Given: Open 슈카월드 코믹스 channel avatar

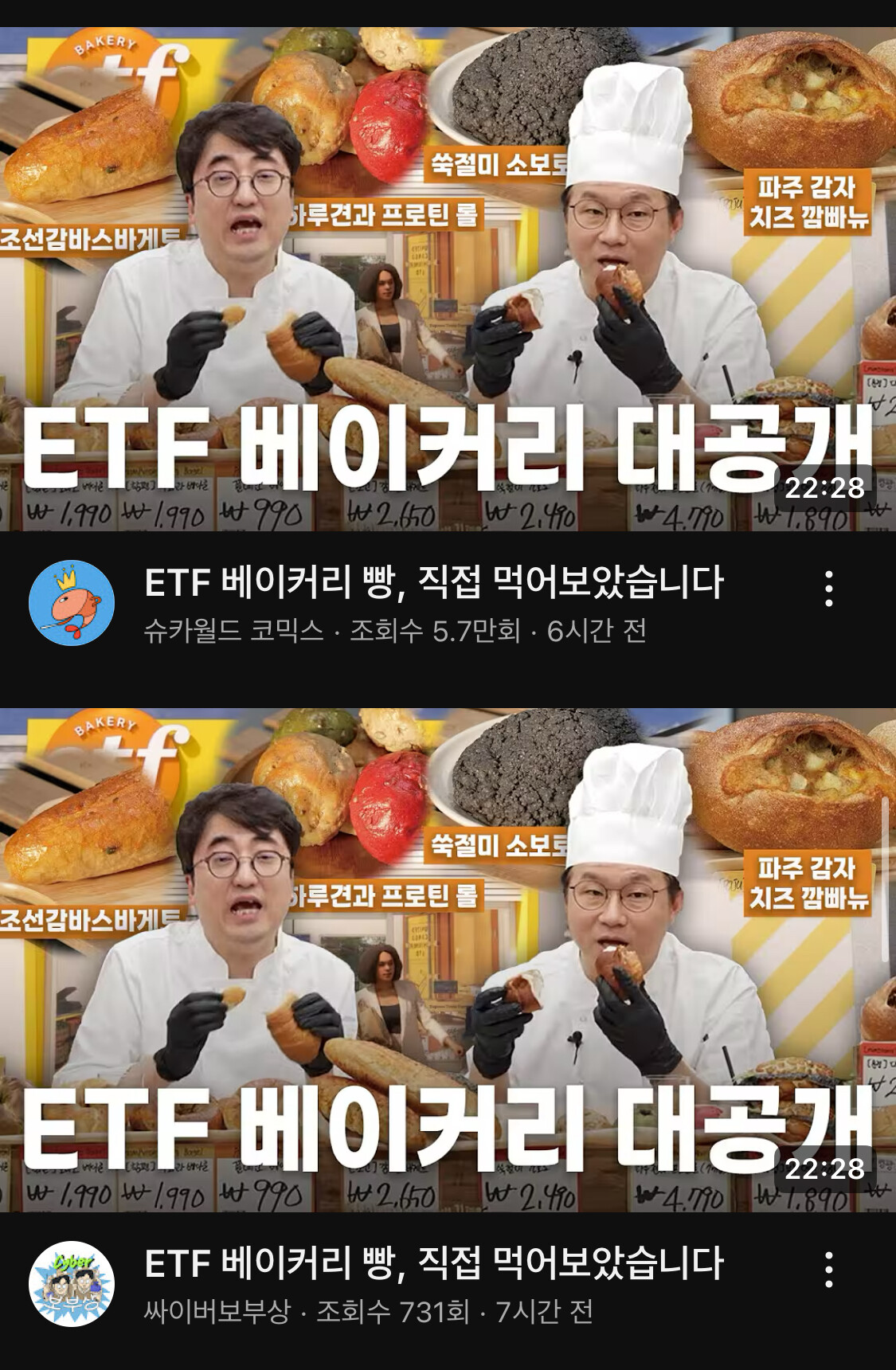Looking at the screenshot, I should tap(72, 603).
